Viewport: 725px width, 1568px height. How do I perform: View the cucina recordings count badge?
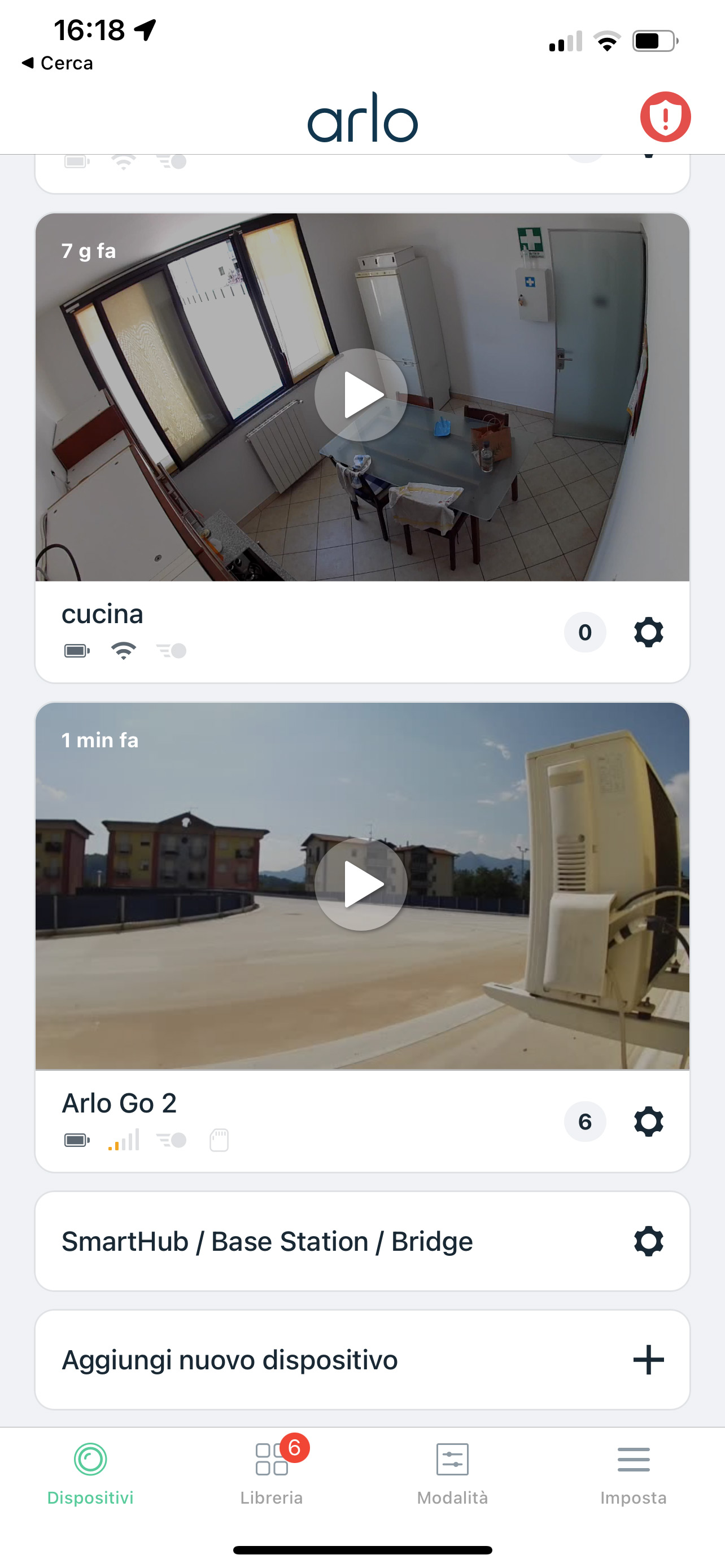(x=585, y=632)
